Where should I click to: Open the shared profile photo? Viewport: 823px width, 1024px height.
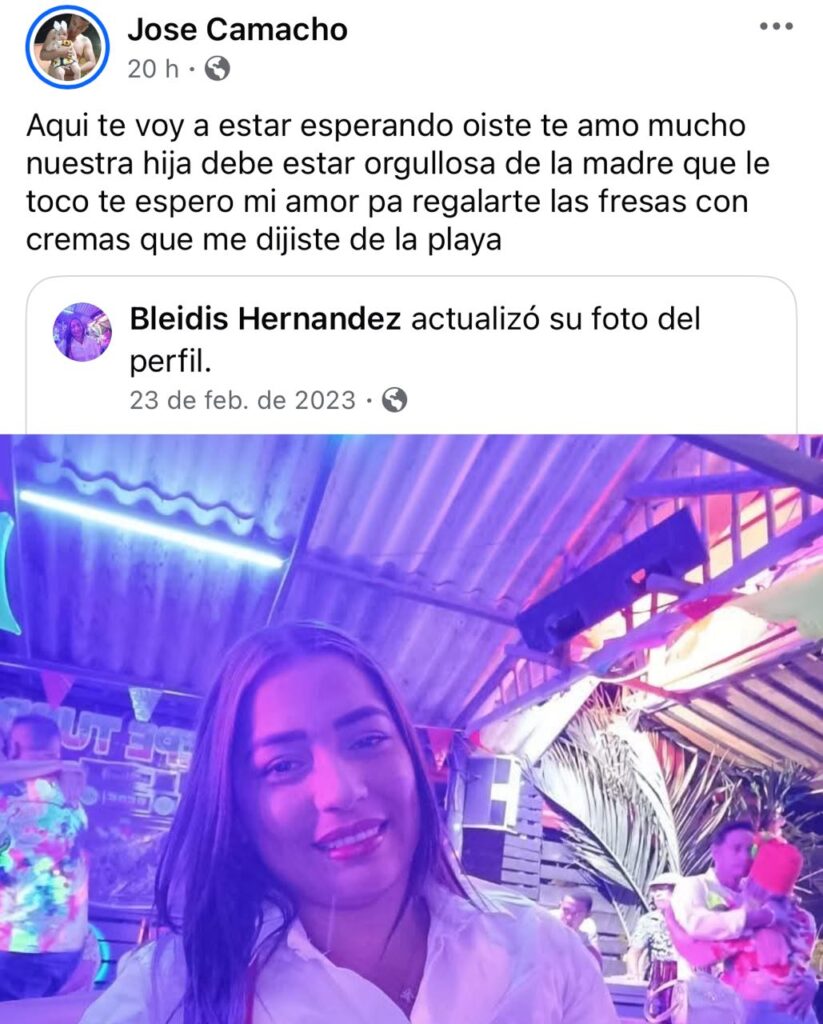pos(411,730)
